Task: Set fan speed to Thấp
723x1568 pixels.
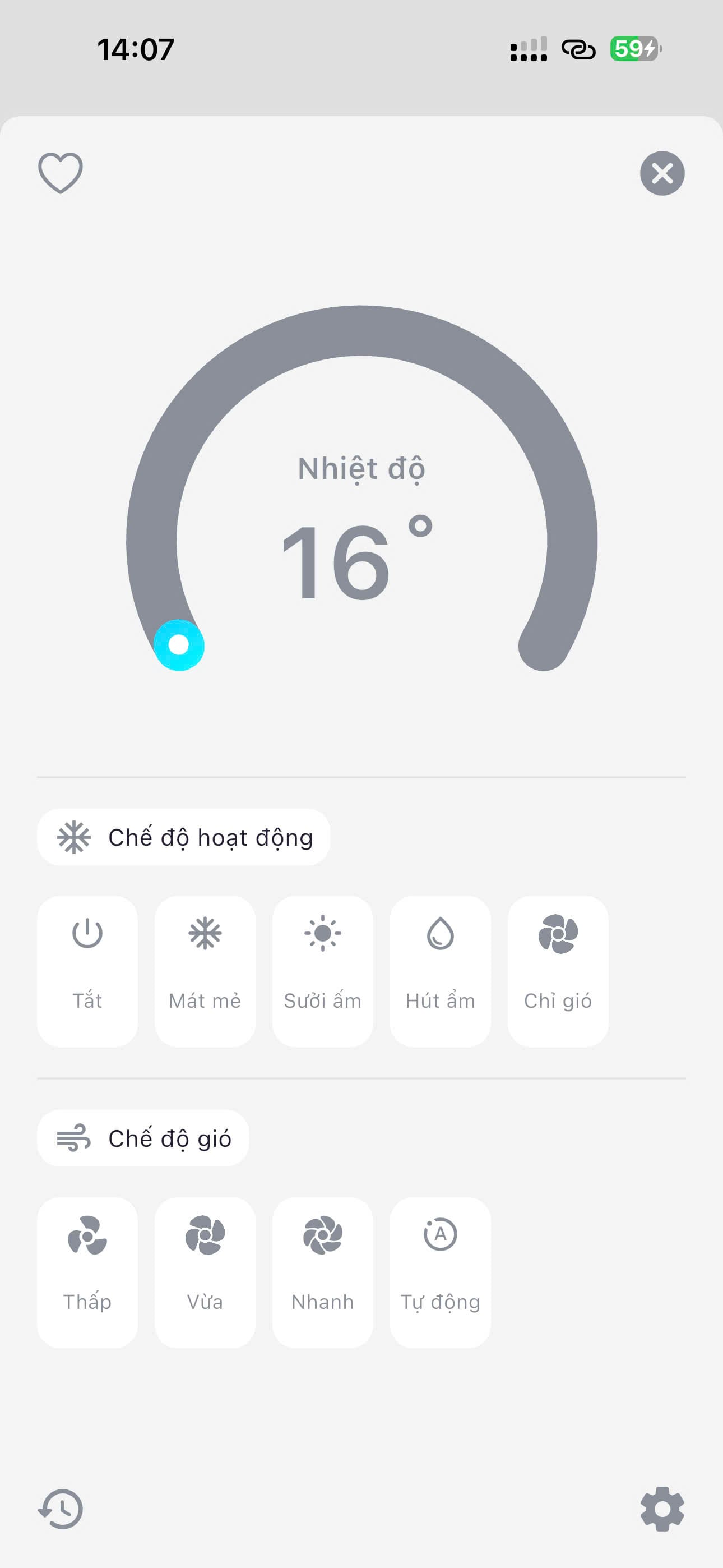Action: (x=87, y=1272)
